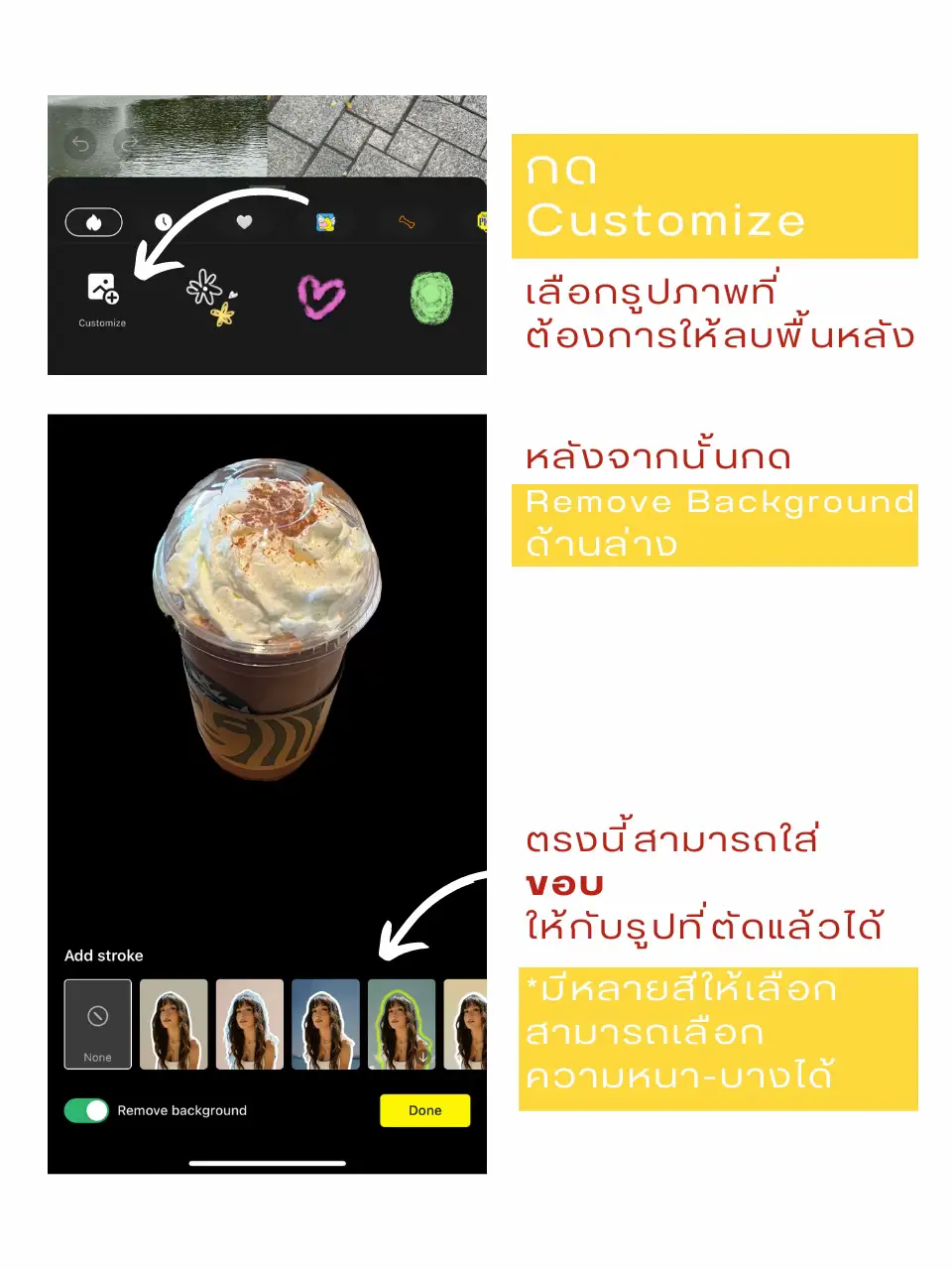Open the cherub sticker pack
This screenshot has width=952, height=1270.
point(325,221)
